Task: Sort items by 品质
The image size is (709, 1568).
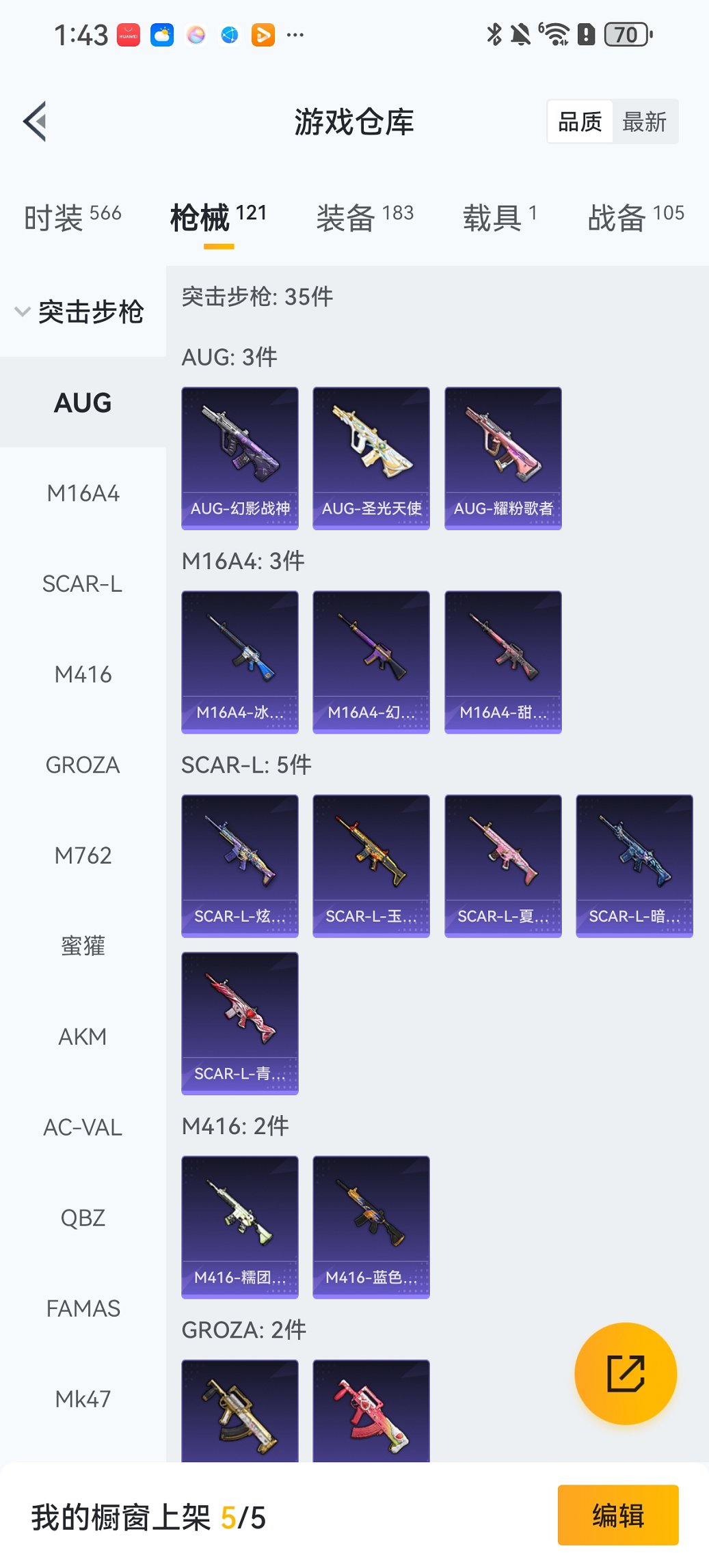Action: tap(580, 122)
